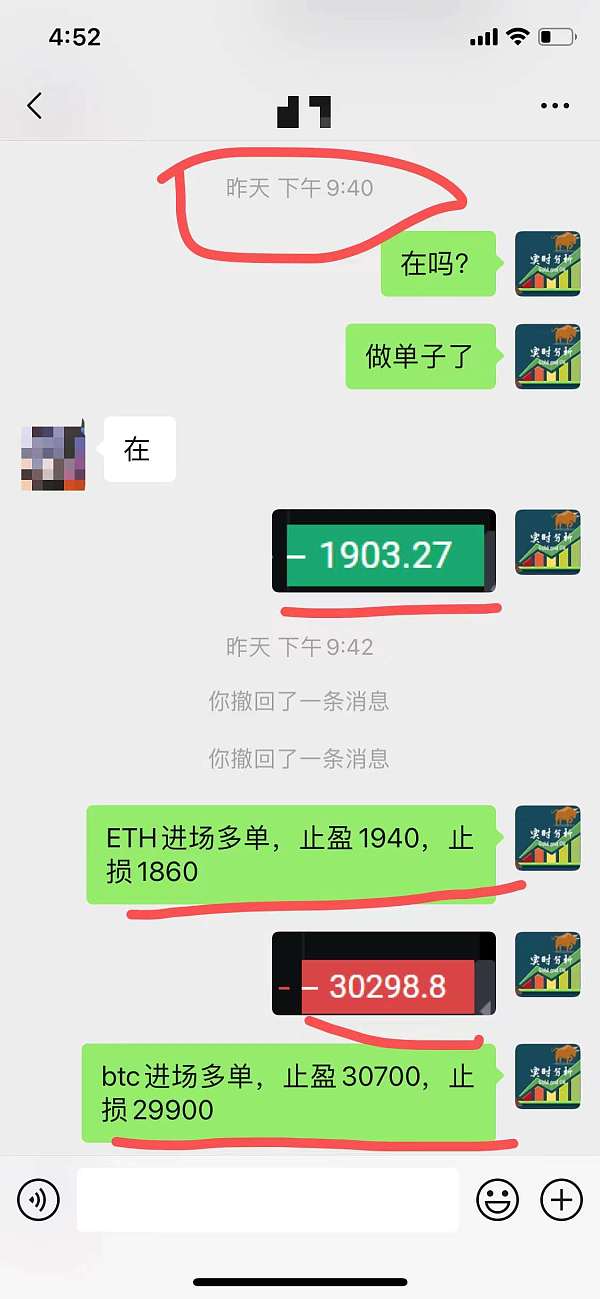Open the plus attachment menu

(561, 1199)
